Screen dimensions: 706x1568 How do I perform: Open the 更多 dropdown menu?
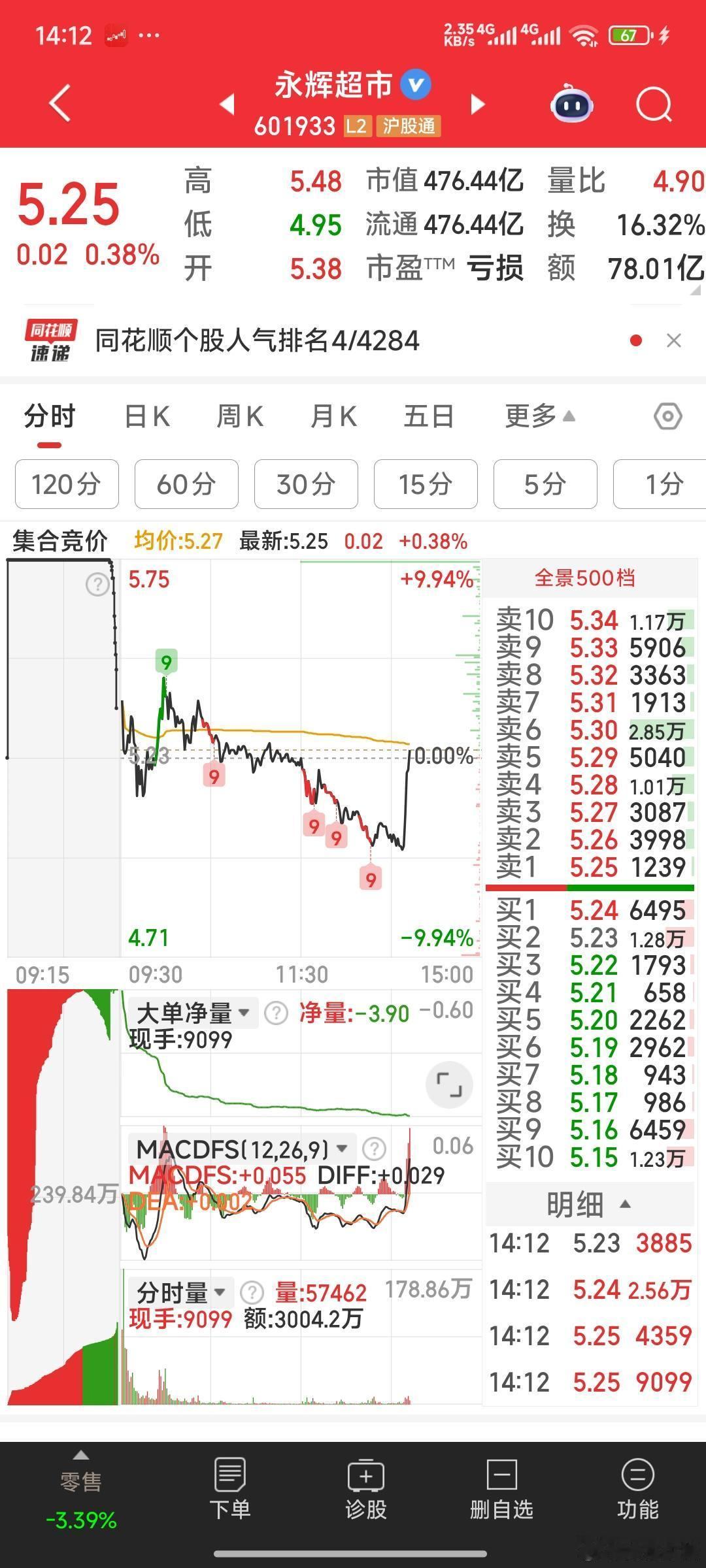(537, 416)
